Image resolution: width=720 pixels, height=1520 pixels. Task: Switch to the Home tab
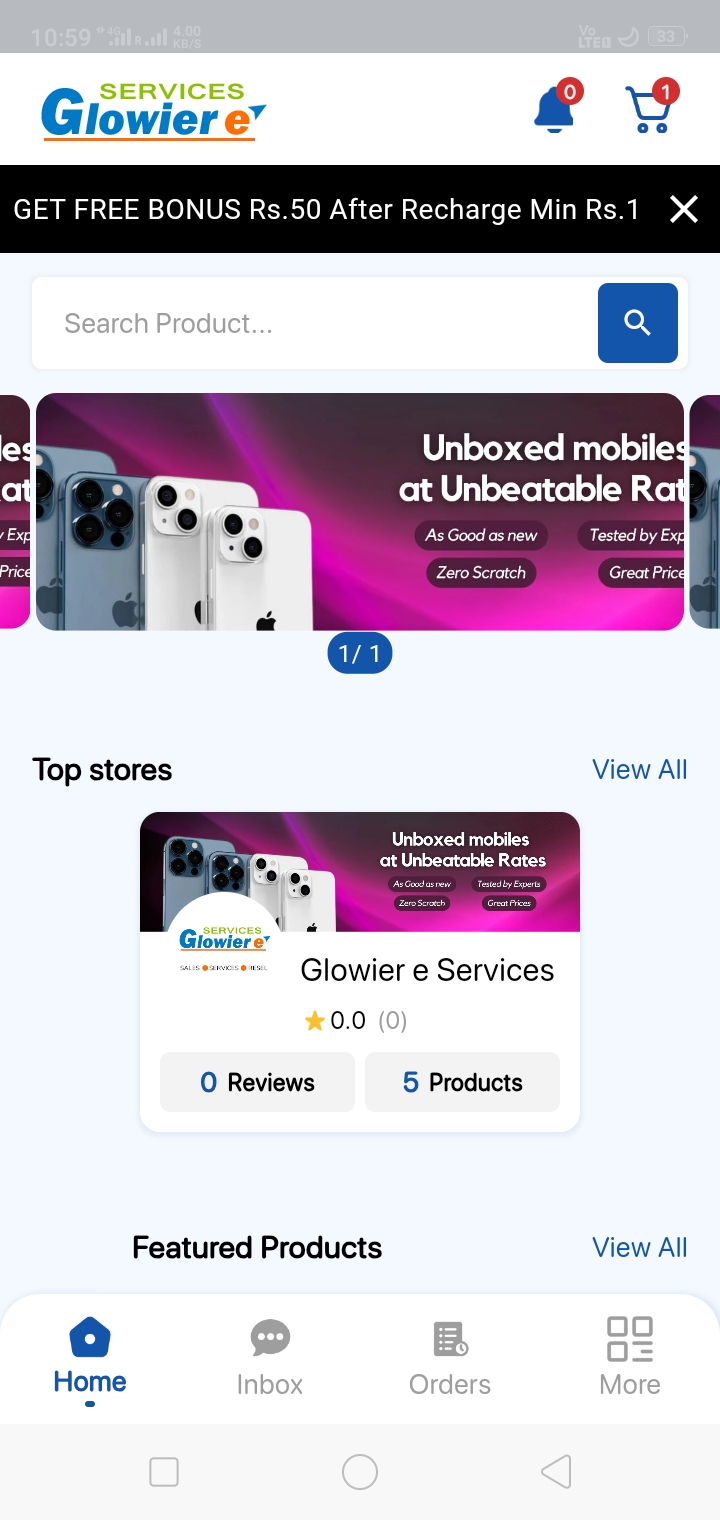click(90, 1356)
